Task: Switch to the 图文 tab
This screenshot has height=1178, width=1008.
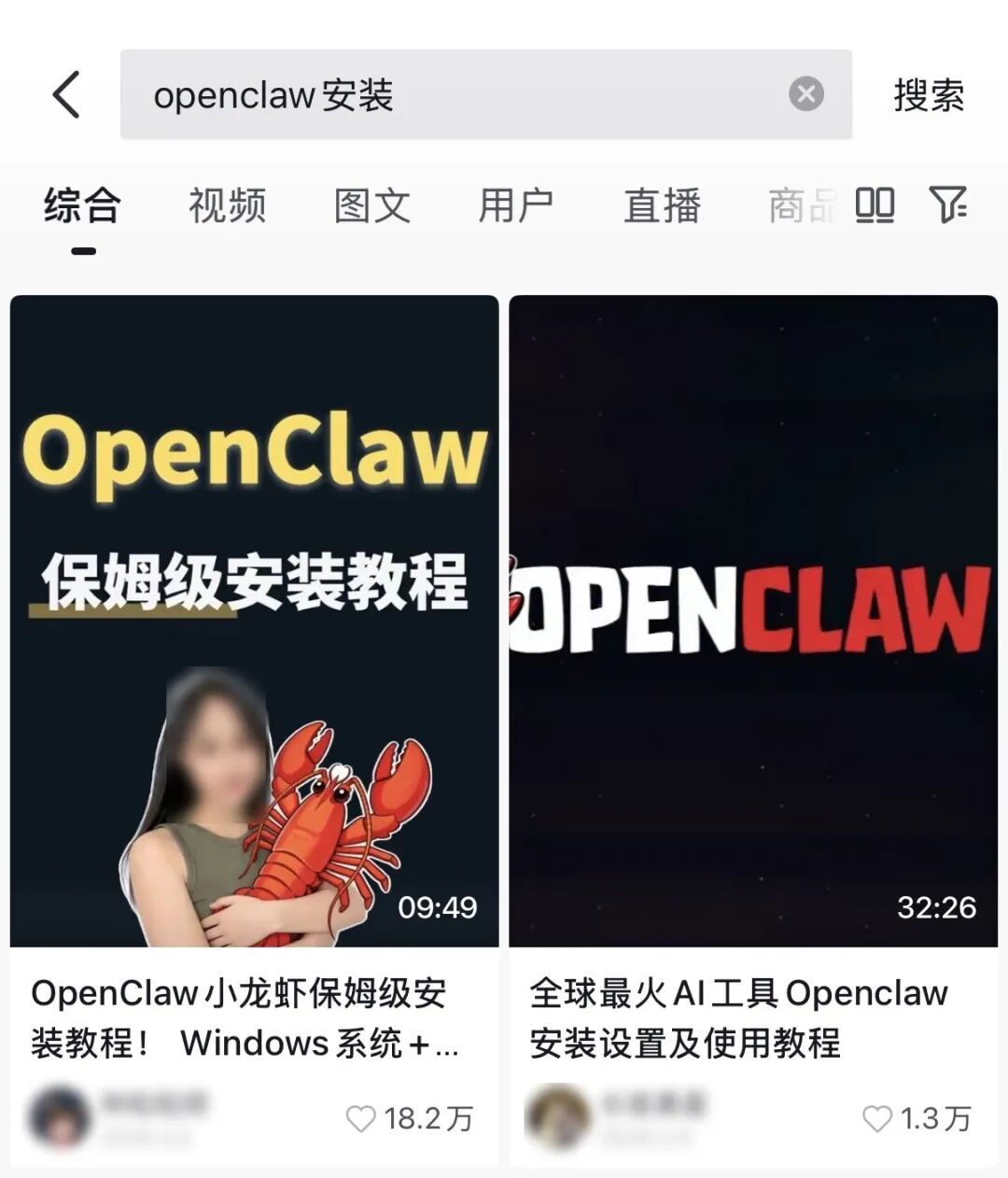Action: [371, 206]
